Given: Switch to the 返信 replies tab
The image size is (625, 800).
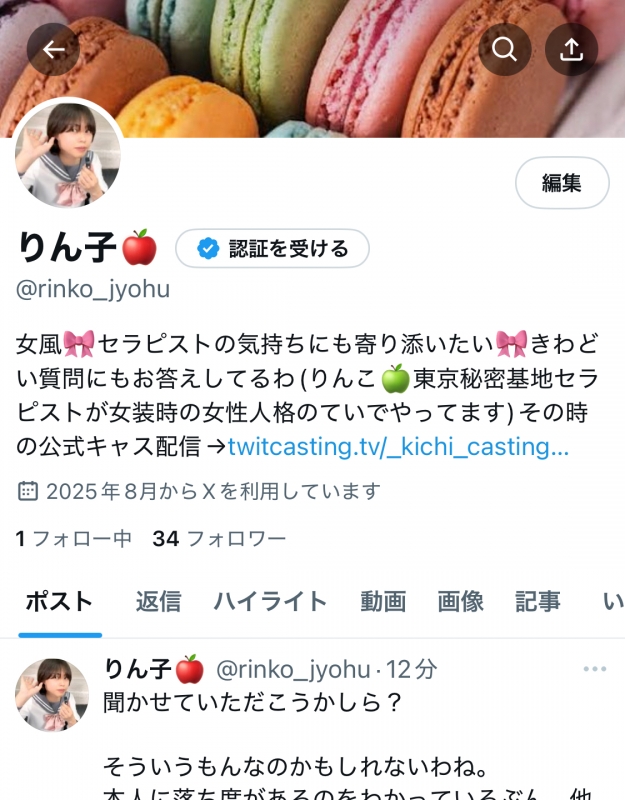Looking at the screenshot, I should point(158,601).
